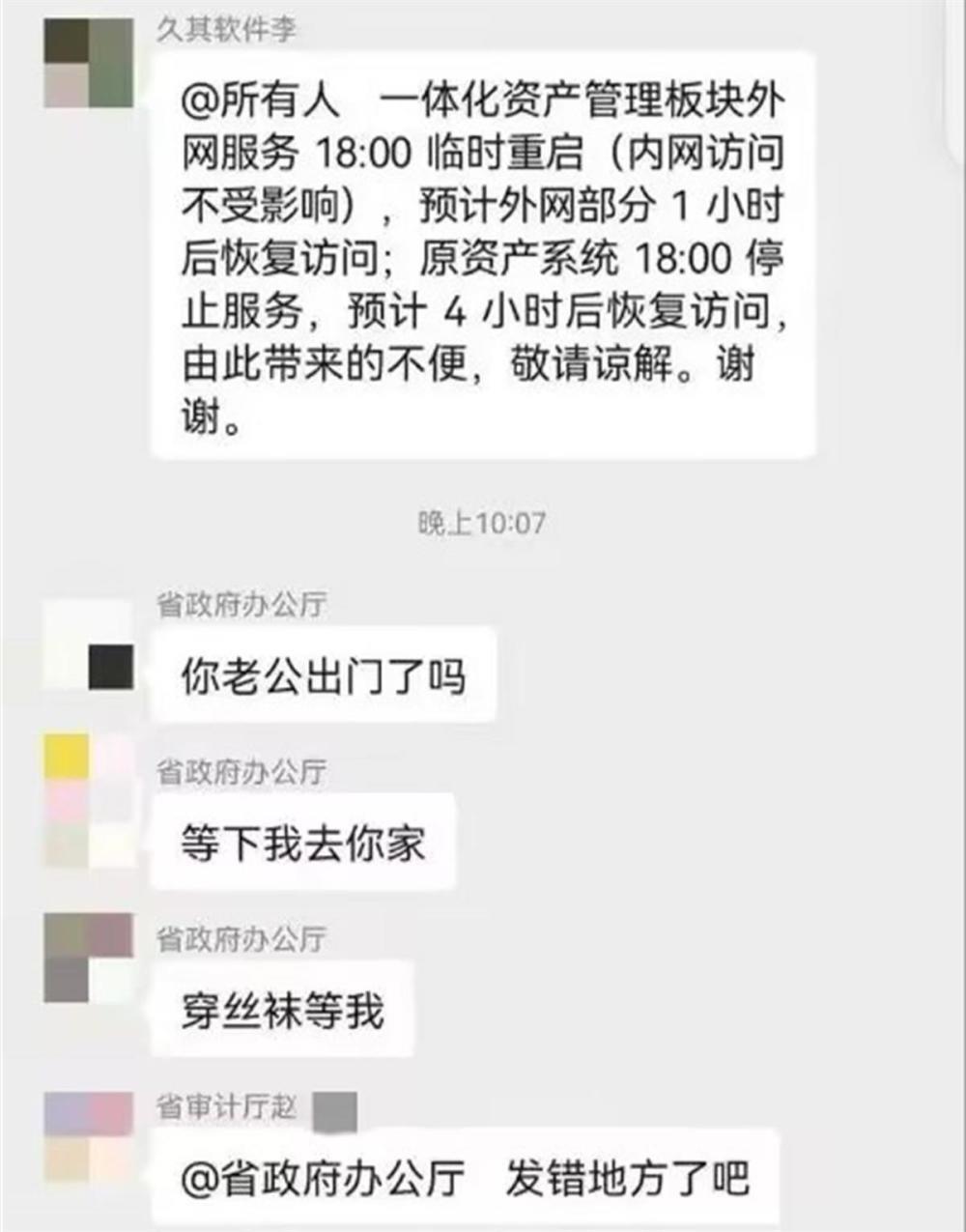The width and height of the screenshot is (966, 1232).
Task: Tap the message 你老公出门了吗
Action: 324,672
